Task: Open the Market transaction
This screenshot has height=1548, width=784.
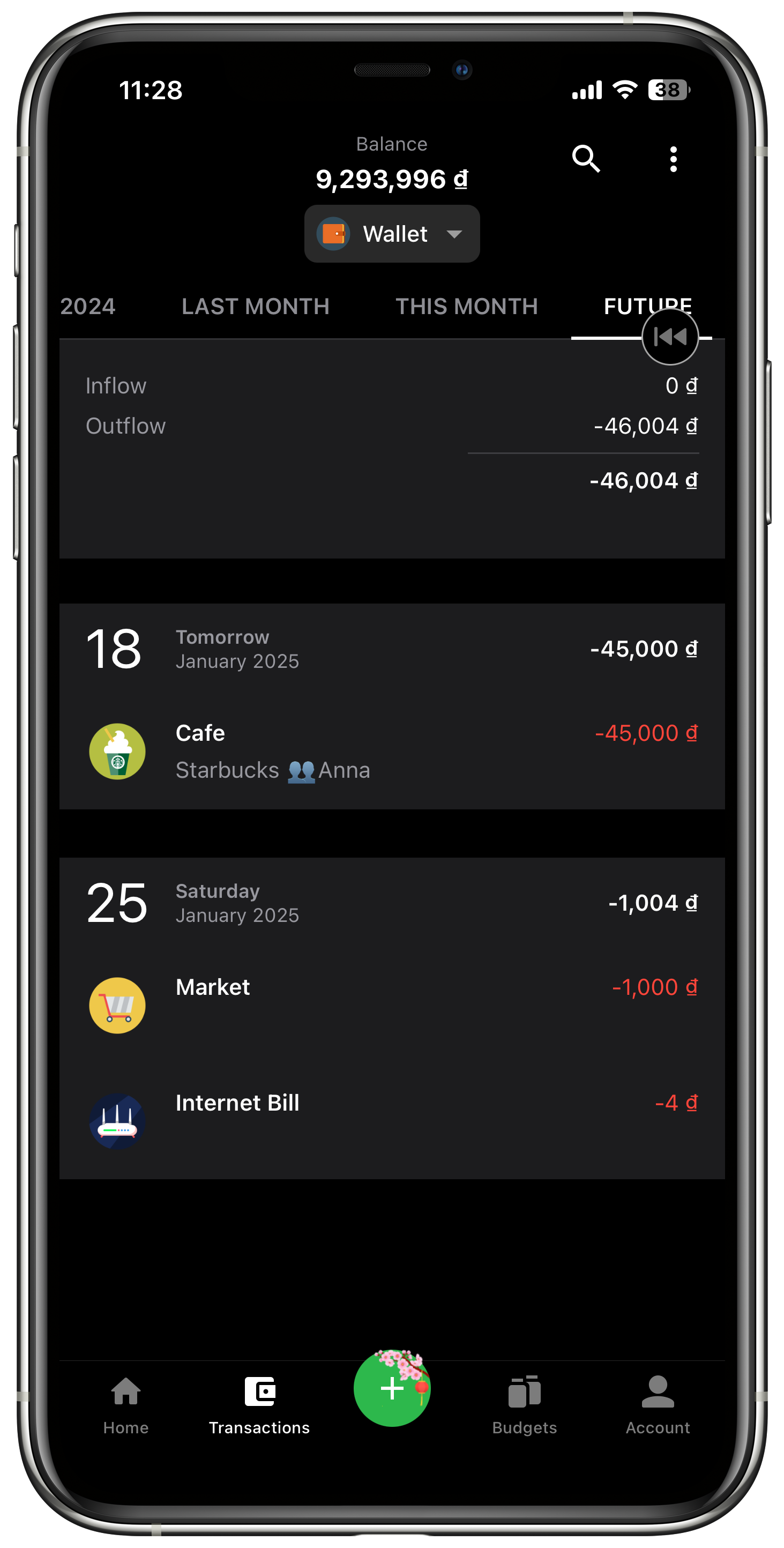Action: click(x=392, y=1004)
